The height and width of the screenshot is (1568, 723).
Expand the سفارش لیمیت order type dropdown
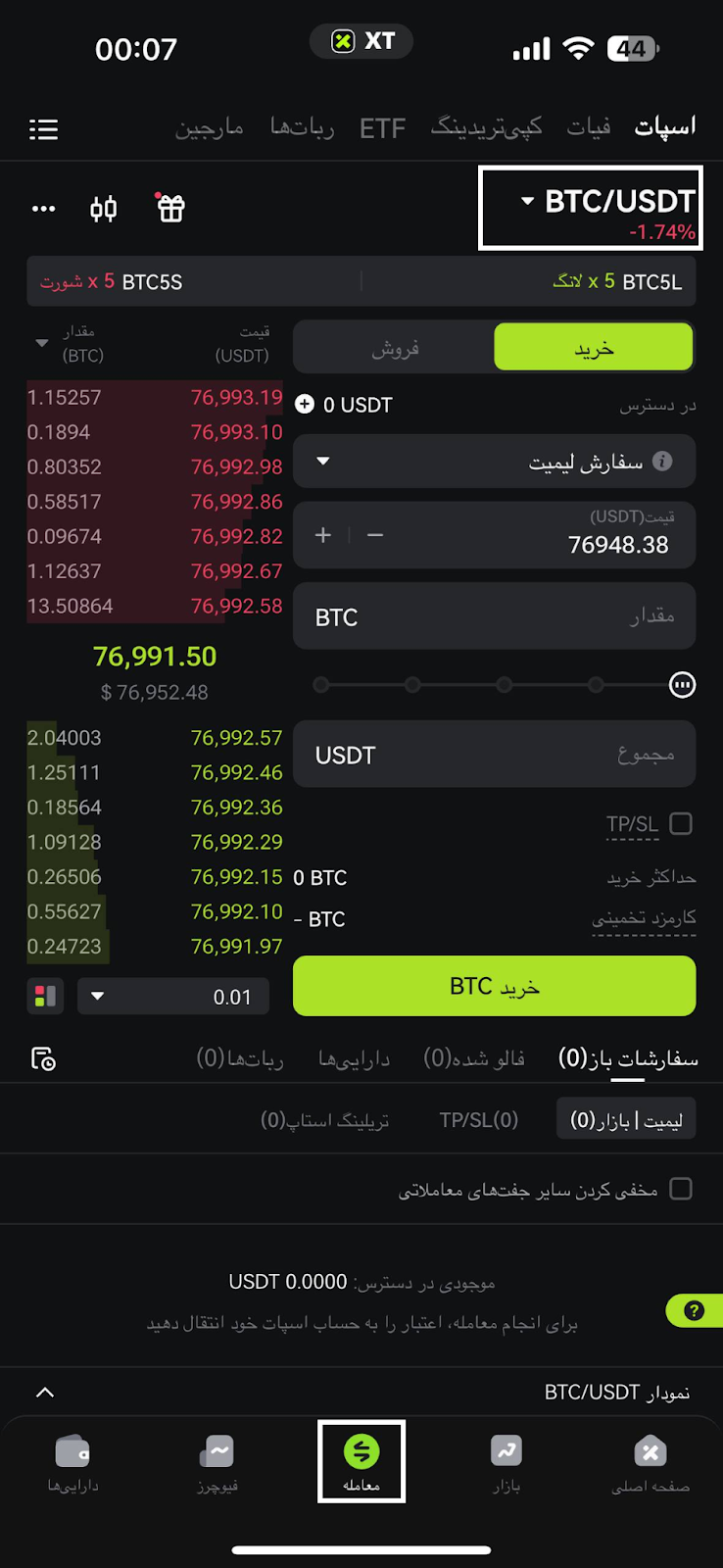pyautogui.click(x=494, y=462)
